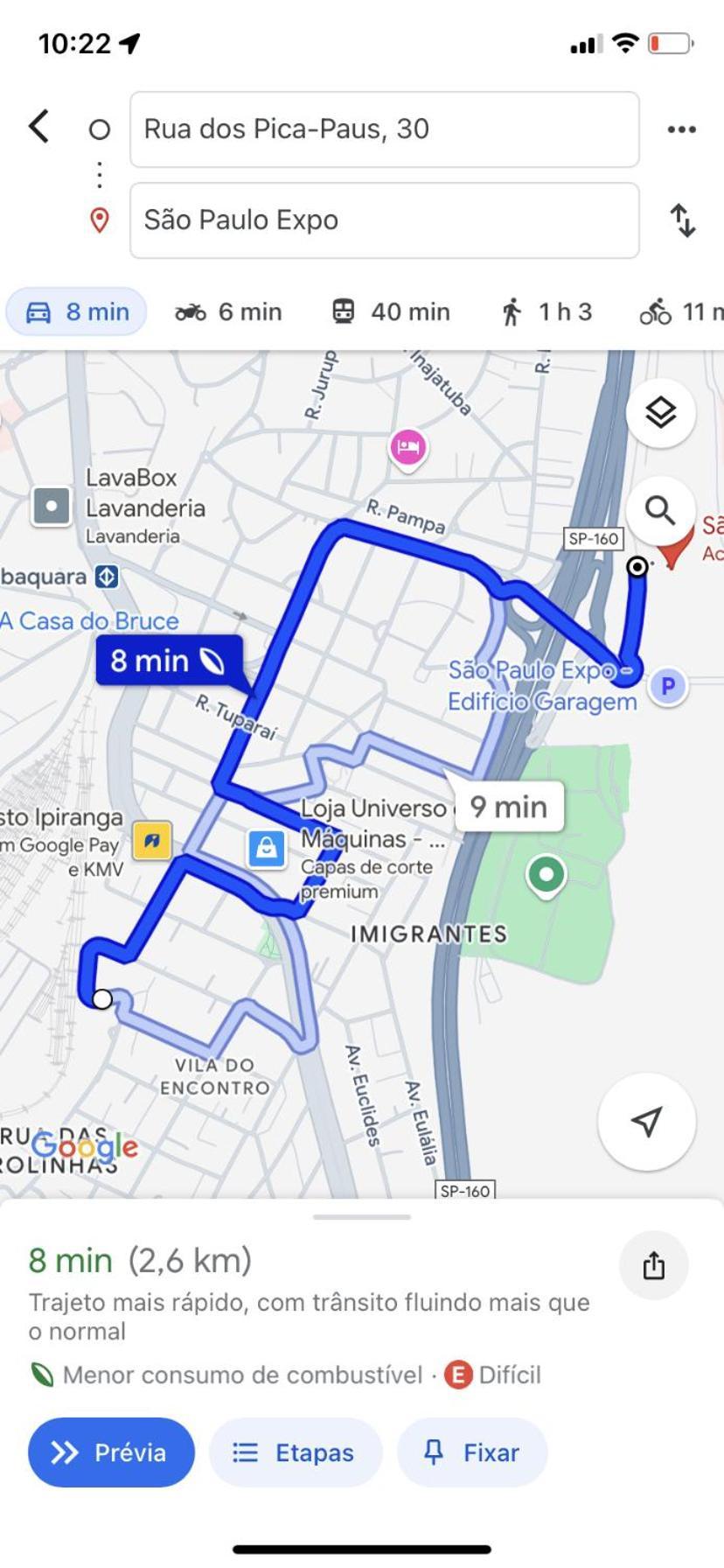Screen dimensions: 724x1568
Task: Switch to motorcycle mode, 6 min
Action: click(229, 312)
